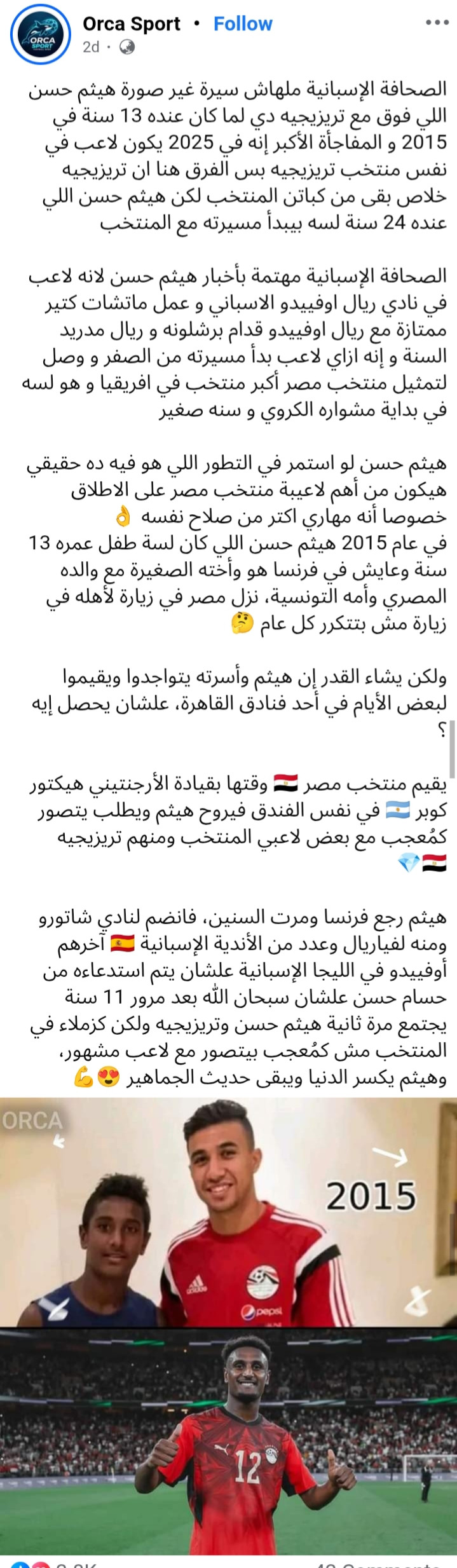The height and width of the screenshot is (1568, 457).
Task: Open the photo of player number 12
Action: click(x=228, y=1441)
